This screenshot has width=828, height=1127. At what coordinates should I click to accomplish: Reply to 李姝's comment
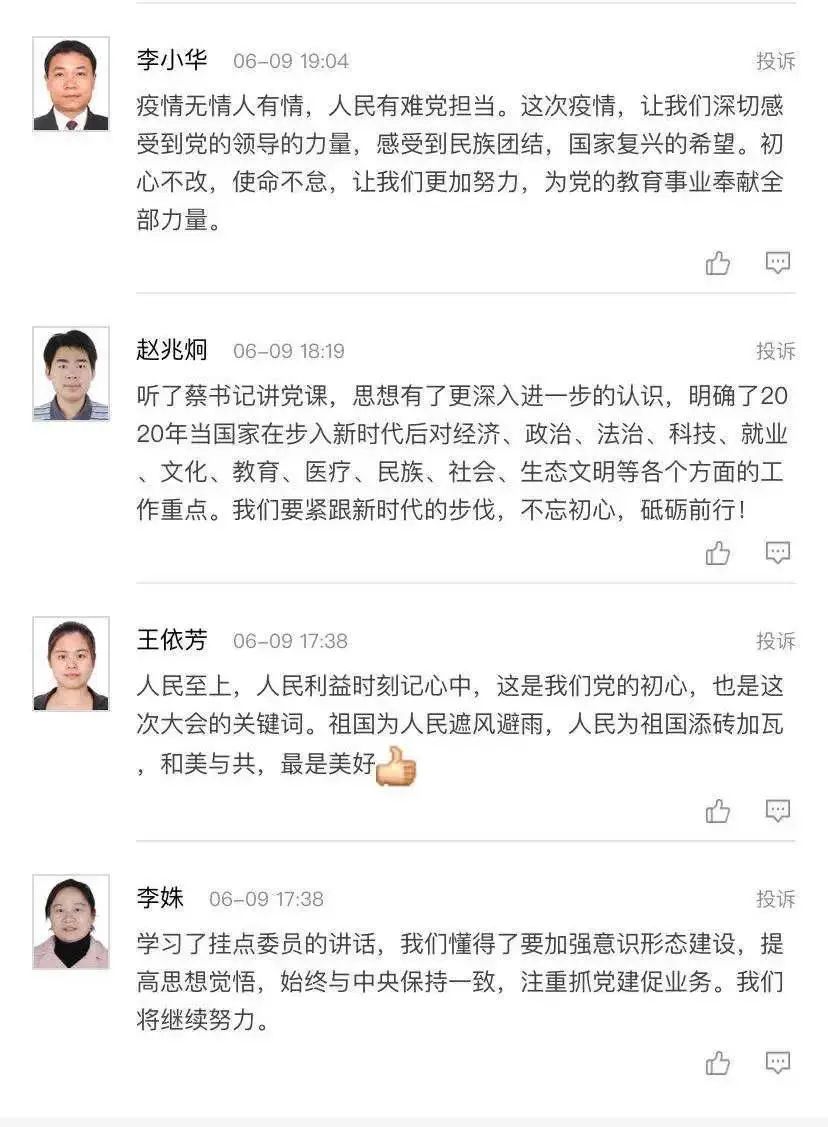tap(777, 1062)
